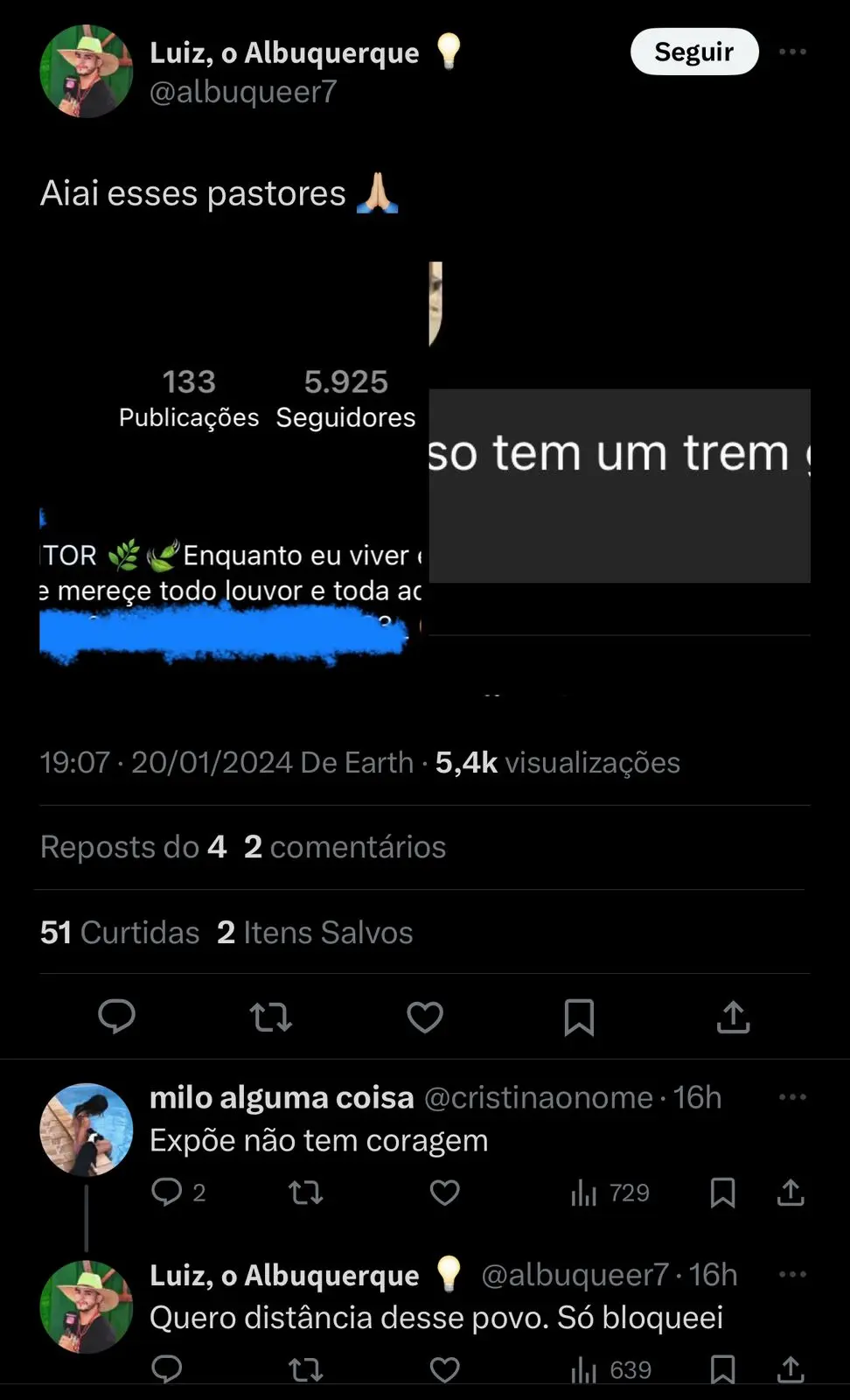
Task: Share the 'Quero distância desse povo' reply
Action: tap(791, 1369)
